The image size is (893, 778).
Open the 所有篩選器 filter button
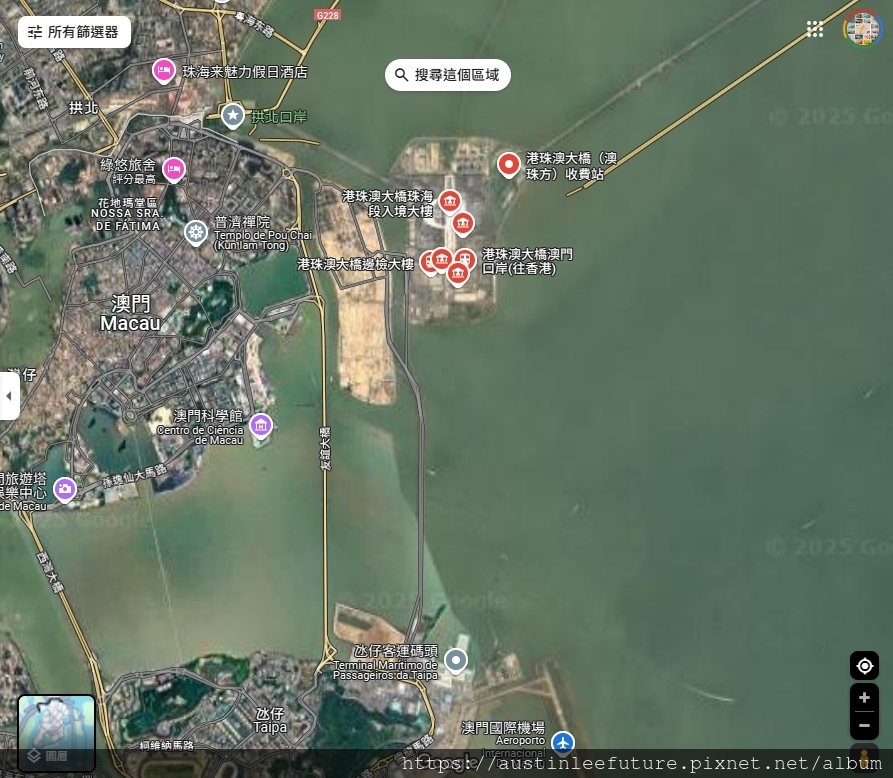74,32
